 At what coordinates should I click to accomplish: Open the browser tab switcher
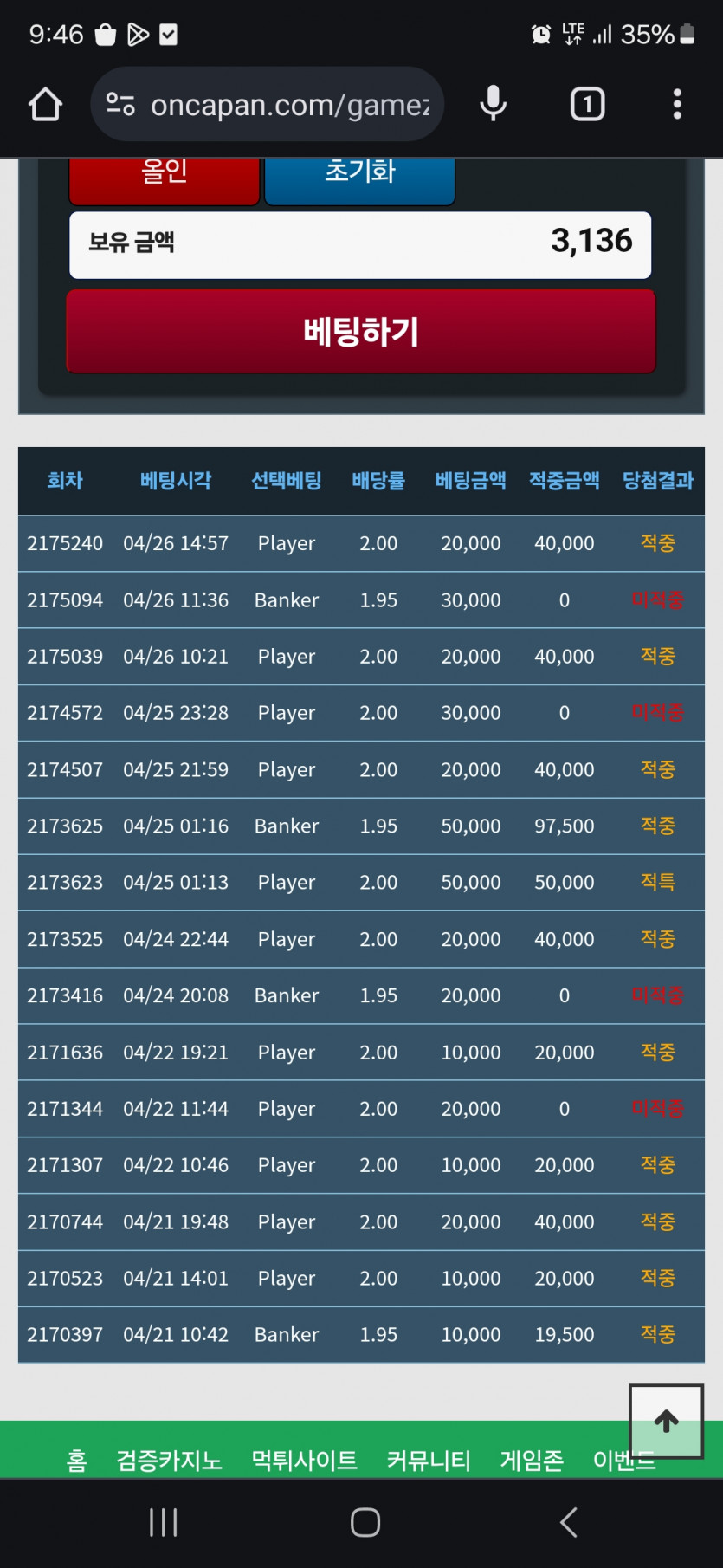point(587,105)
